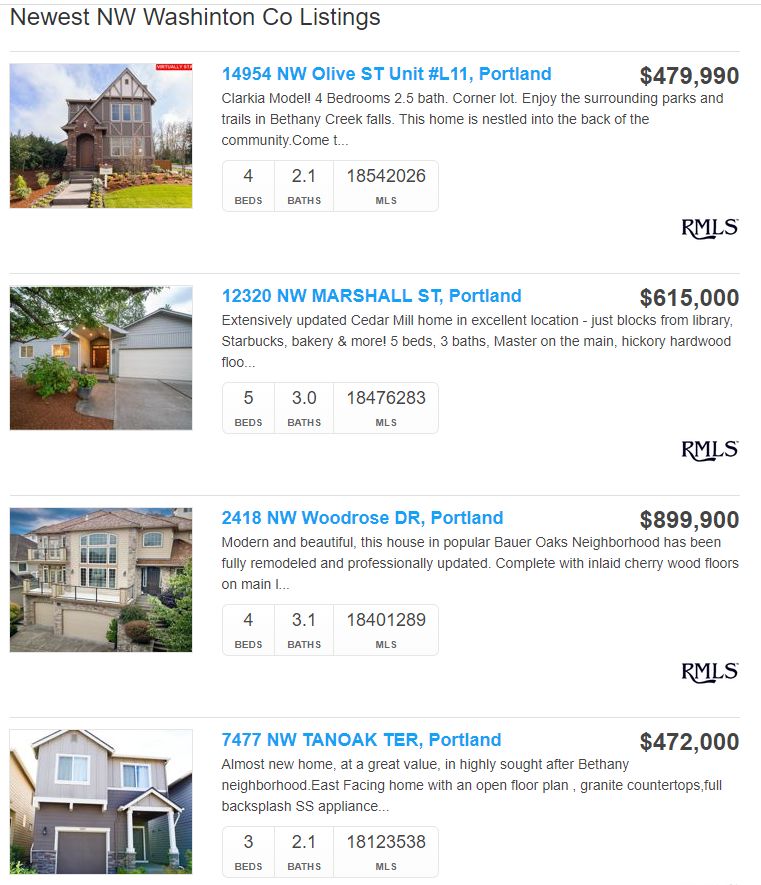View photo of the NW Woodrose DR home
Screen dimensions: 761x885
tap(101, 580)
